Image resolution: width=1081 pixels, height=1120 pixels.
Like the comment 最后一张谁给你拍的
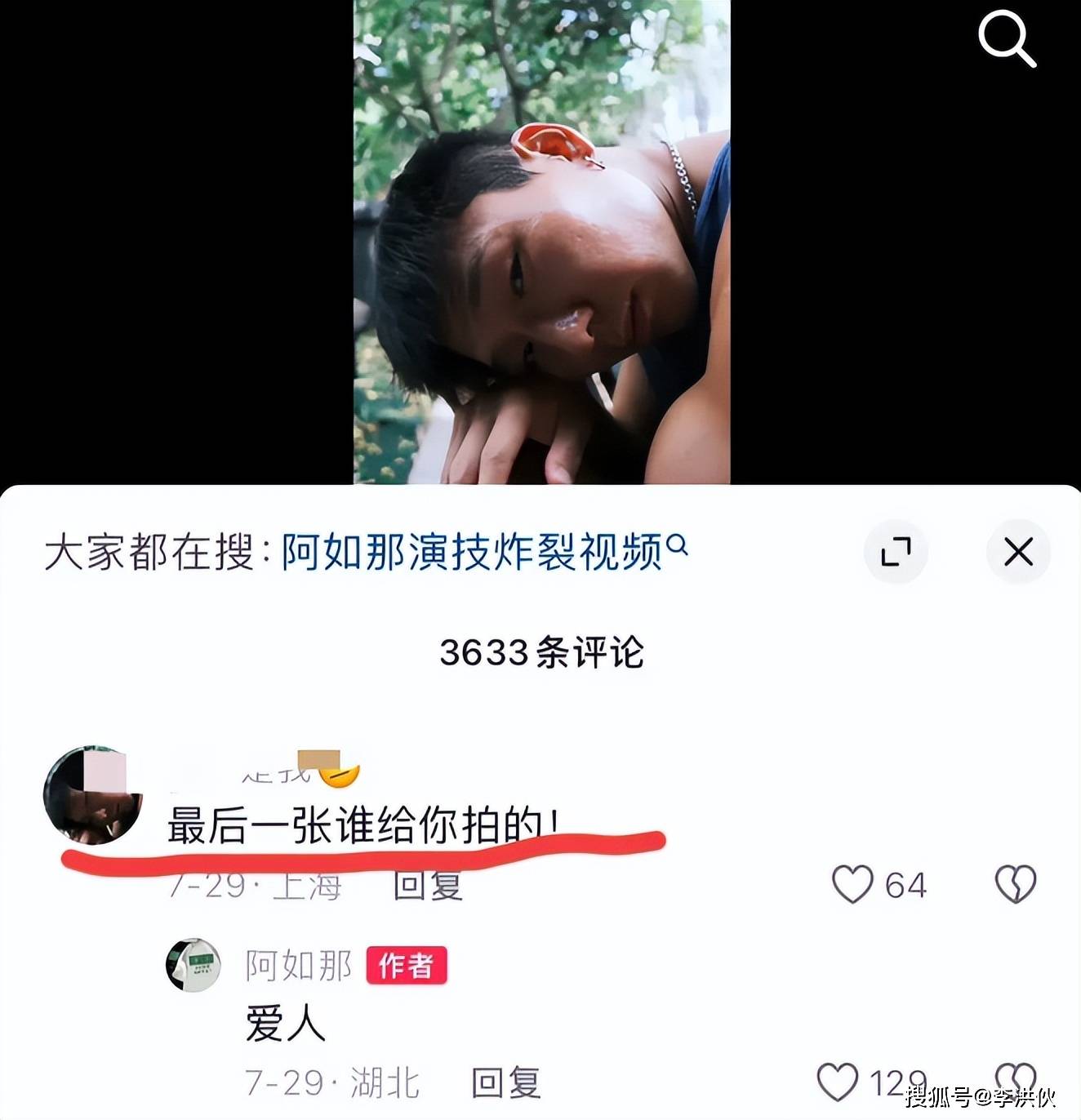852,884
